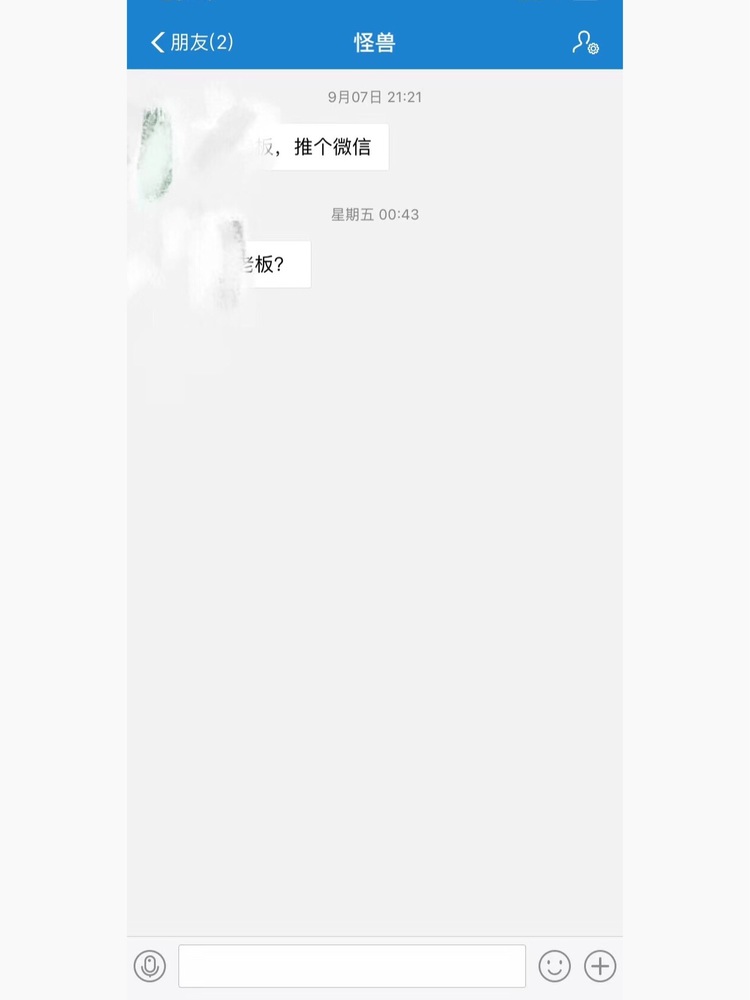750x1000 pixels.
Task: Open the plus attachments menu
Action: [x=600, y=966]
